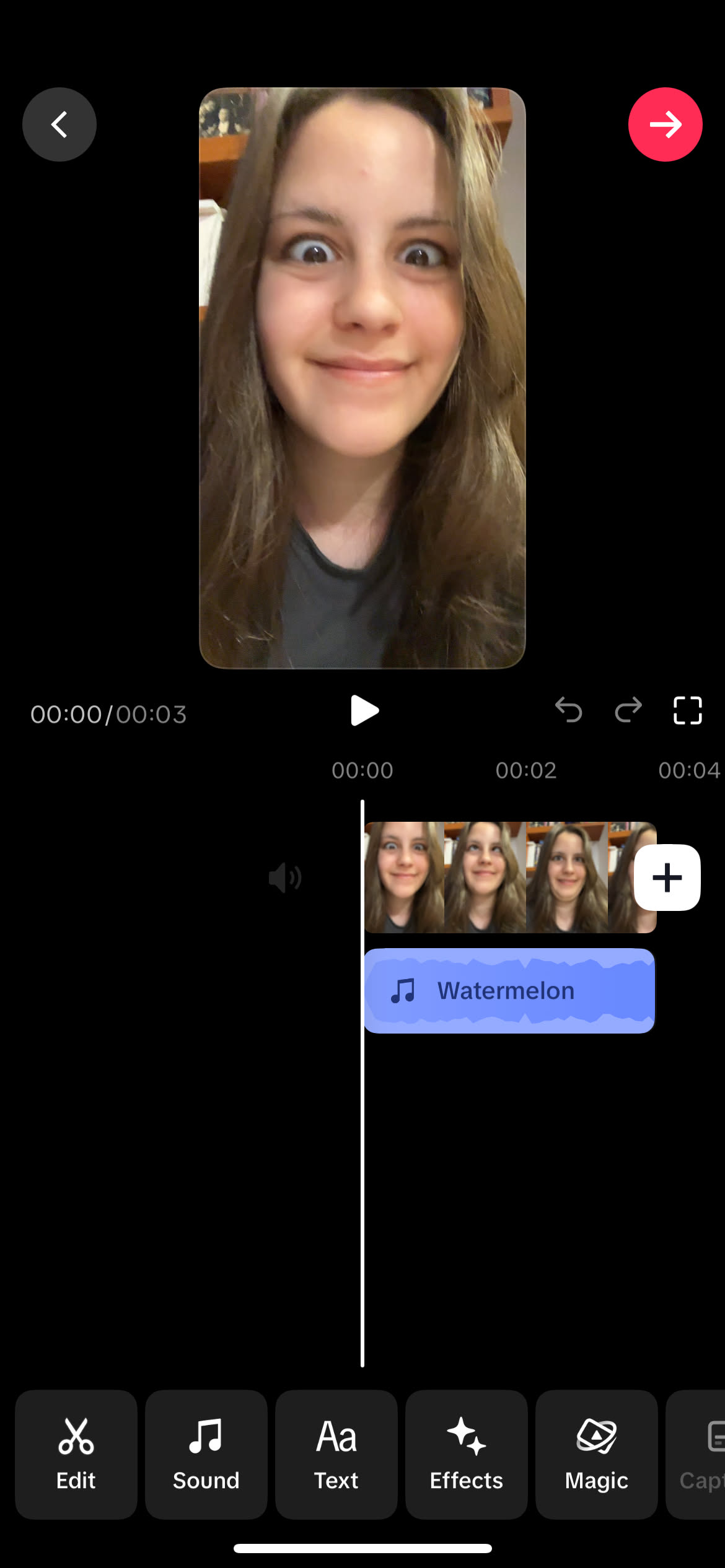Add text with the Text tool
Screen dimensions: 725x1568
[x=336, y=1454]
